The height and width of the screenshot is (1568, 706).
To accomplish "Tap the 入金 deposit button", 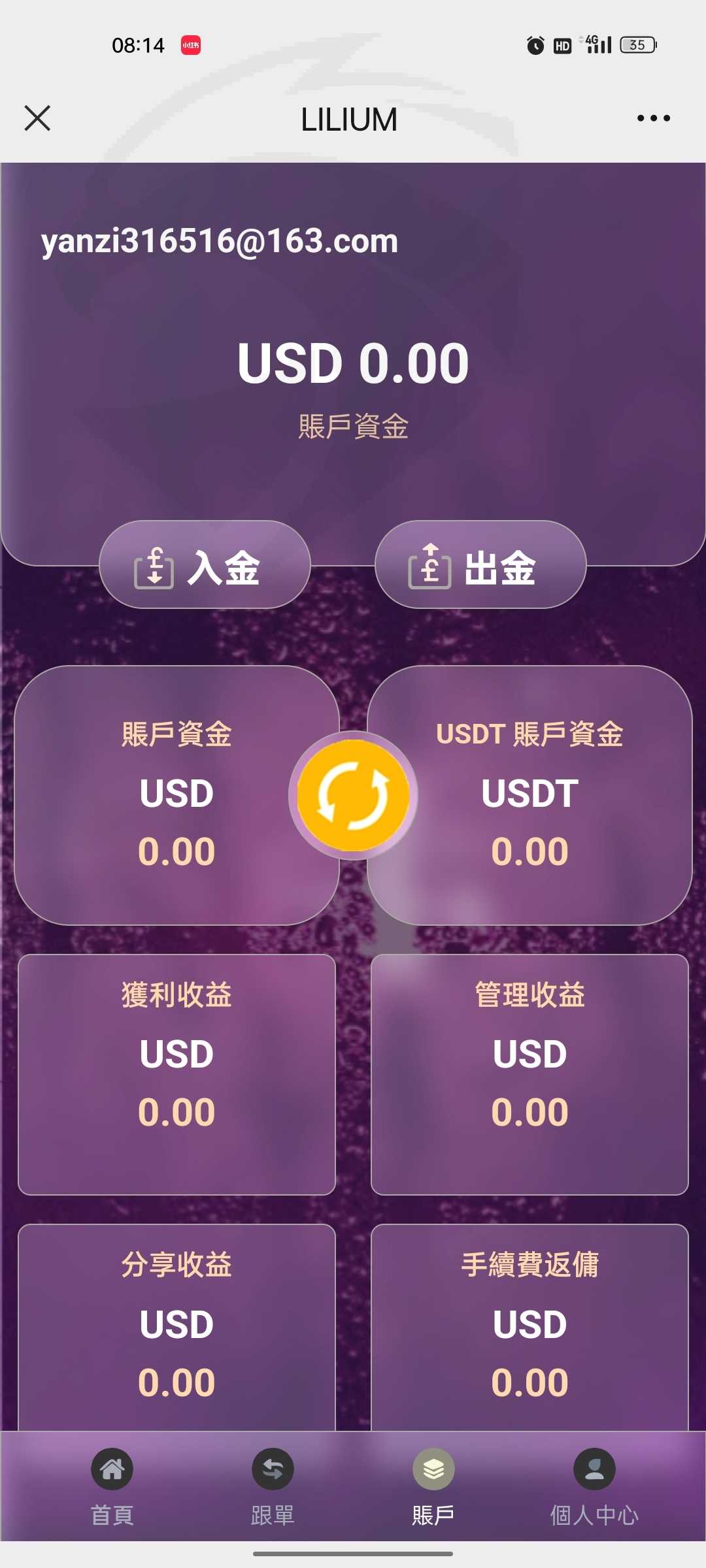I will point(205,564).
